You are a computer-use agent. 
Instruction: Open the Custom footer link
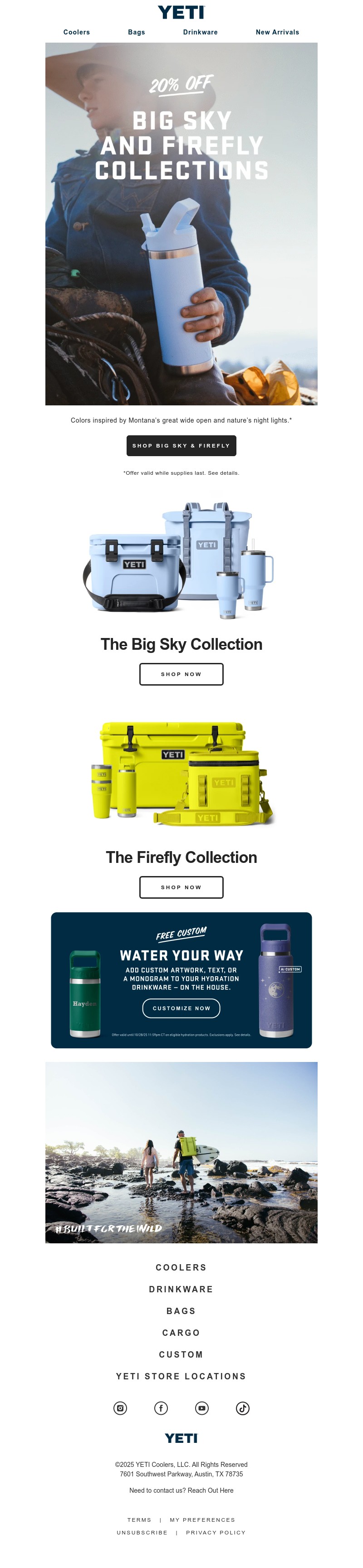pos(181,1354)
